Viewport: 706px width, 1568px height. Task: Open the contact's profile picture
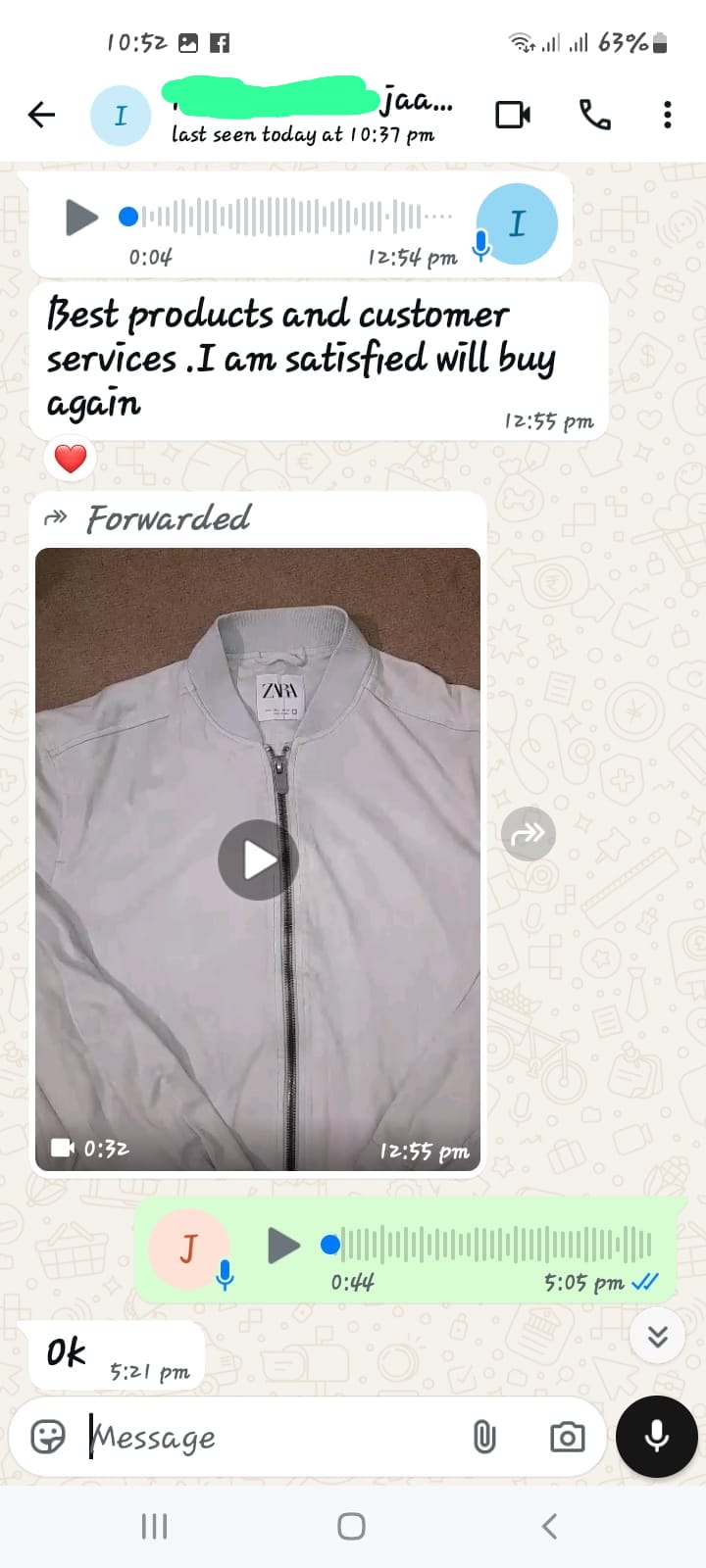pos(120,115)
